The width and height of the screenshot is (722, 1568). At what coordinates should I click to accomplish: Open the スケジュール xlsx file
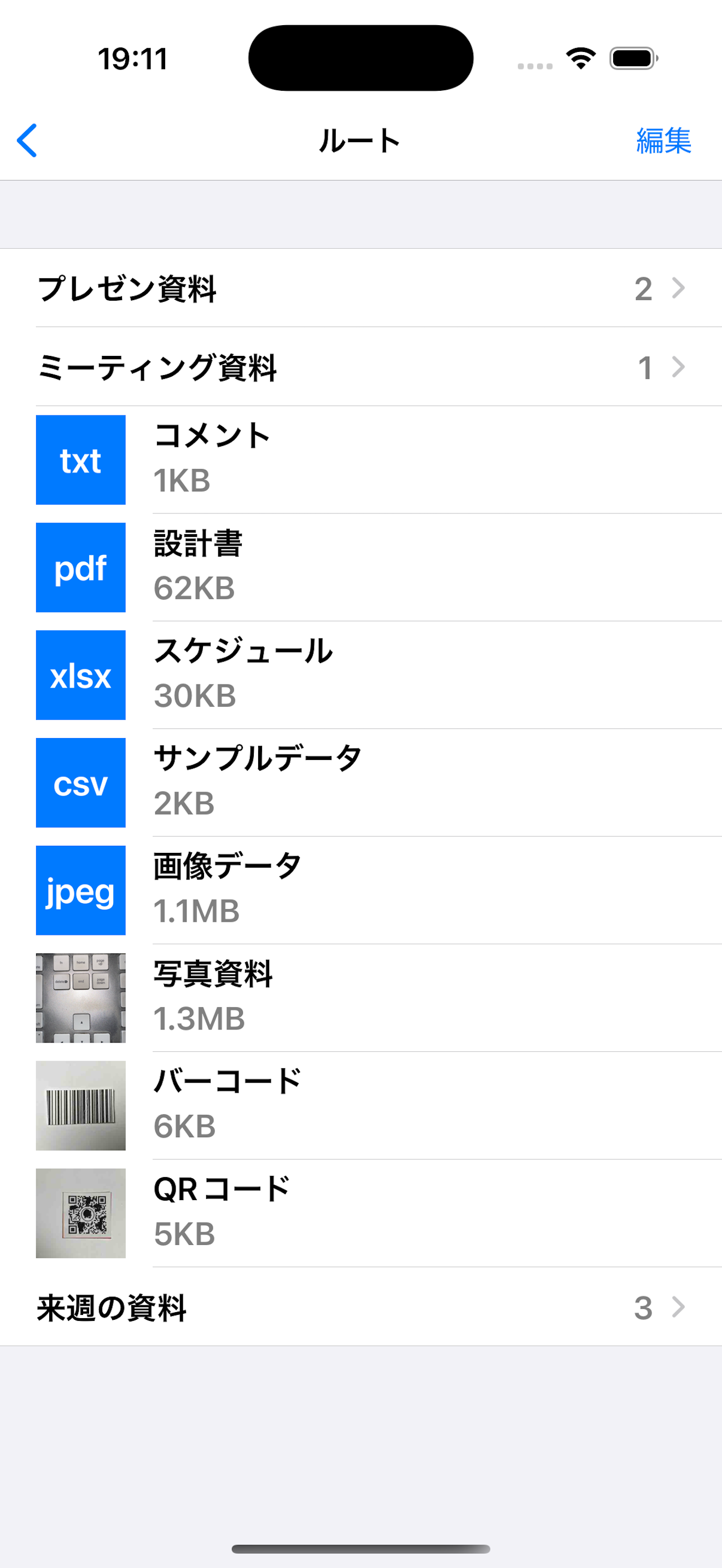(x=360, y=675)
